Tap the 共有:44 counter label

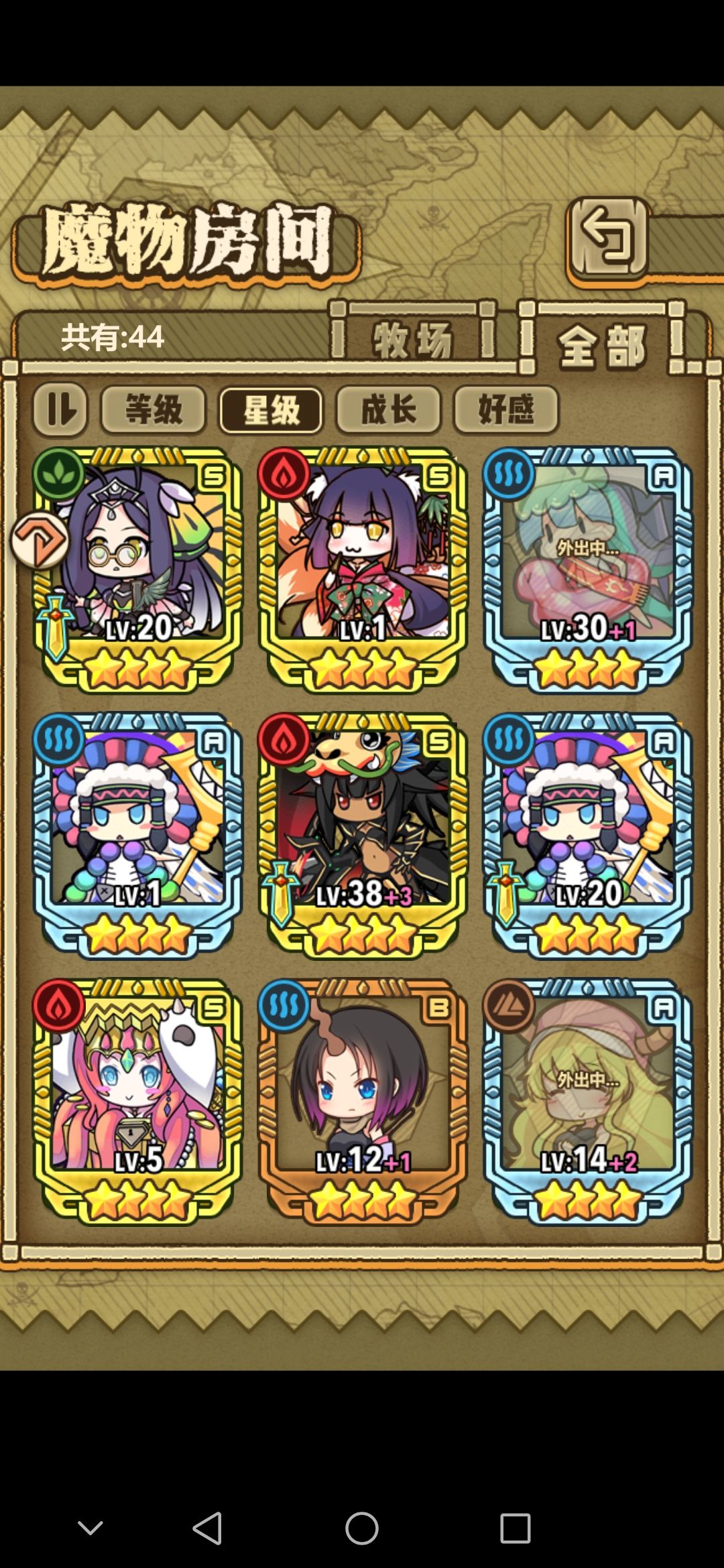[113, 337]
